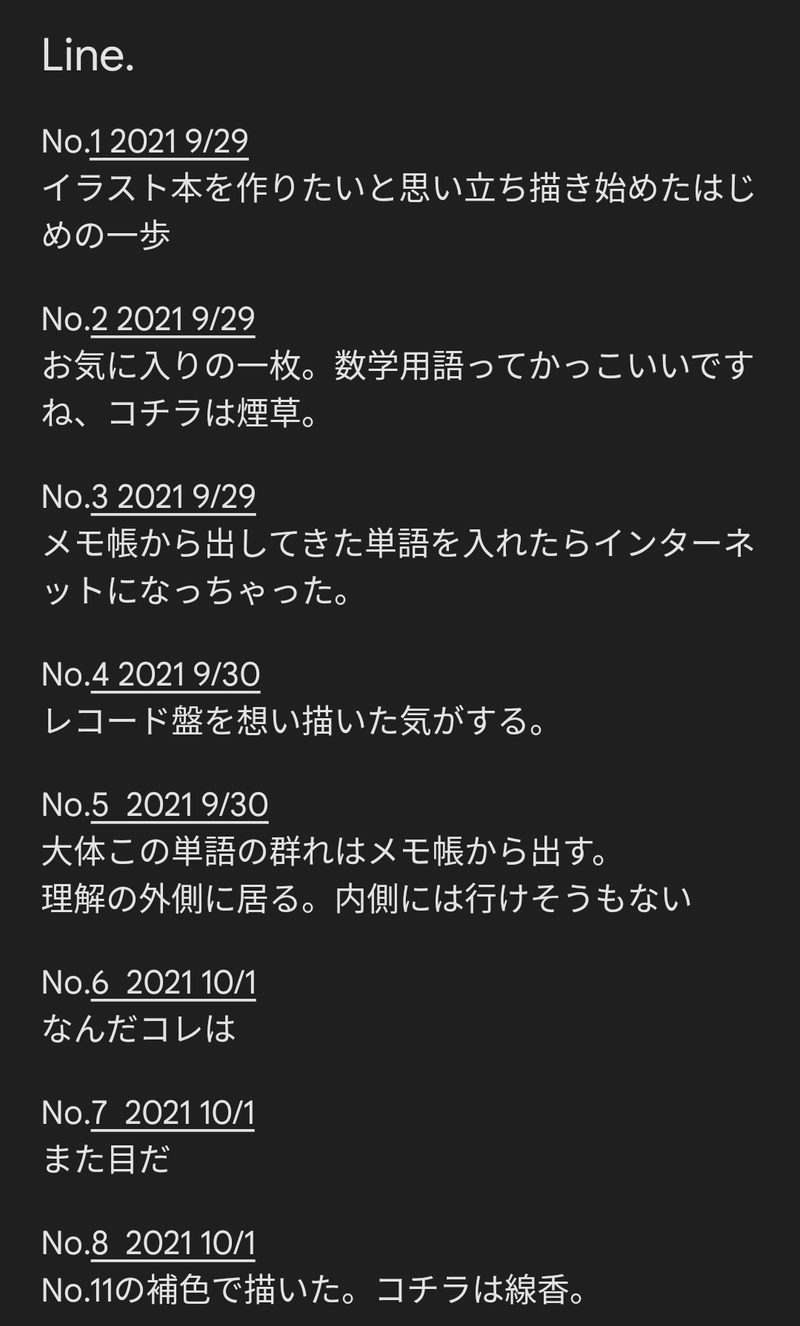Tap the underlined No.2 2021 9/29 date
Screen dimensions: 800x1326
172,319
